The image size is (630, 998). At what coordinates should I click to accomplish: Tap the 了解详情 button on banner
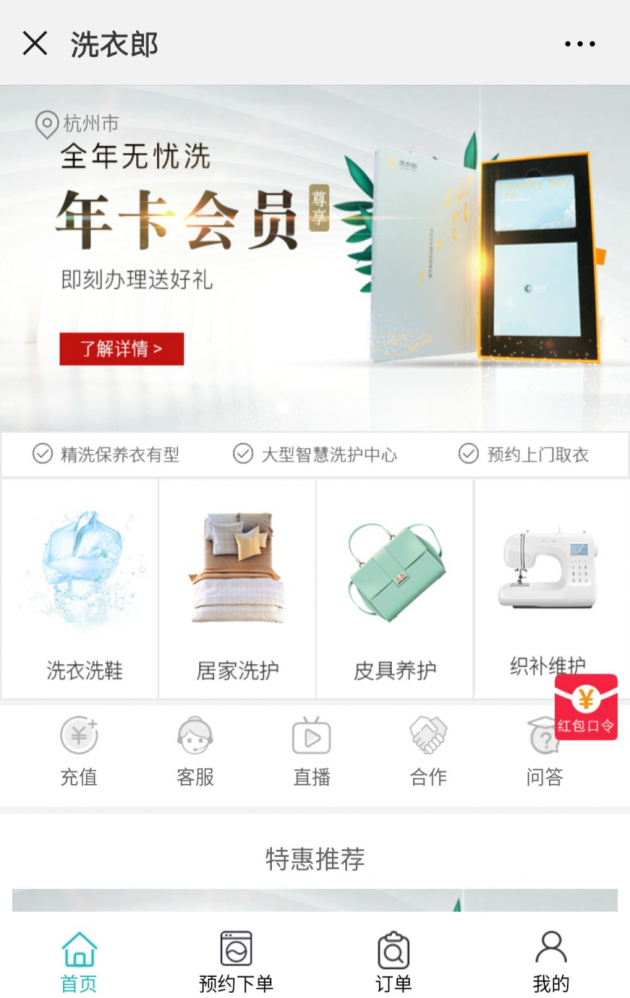121,349
